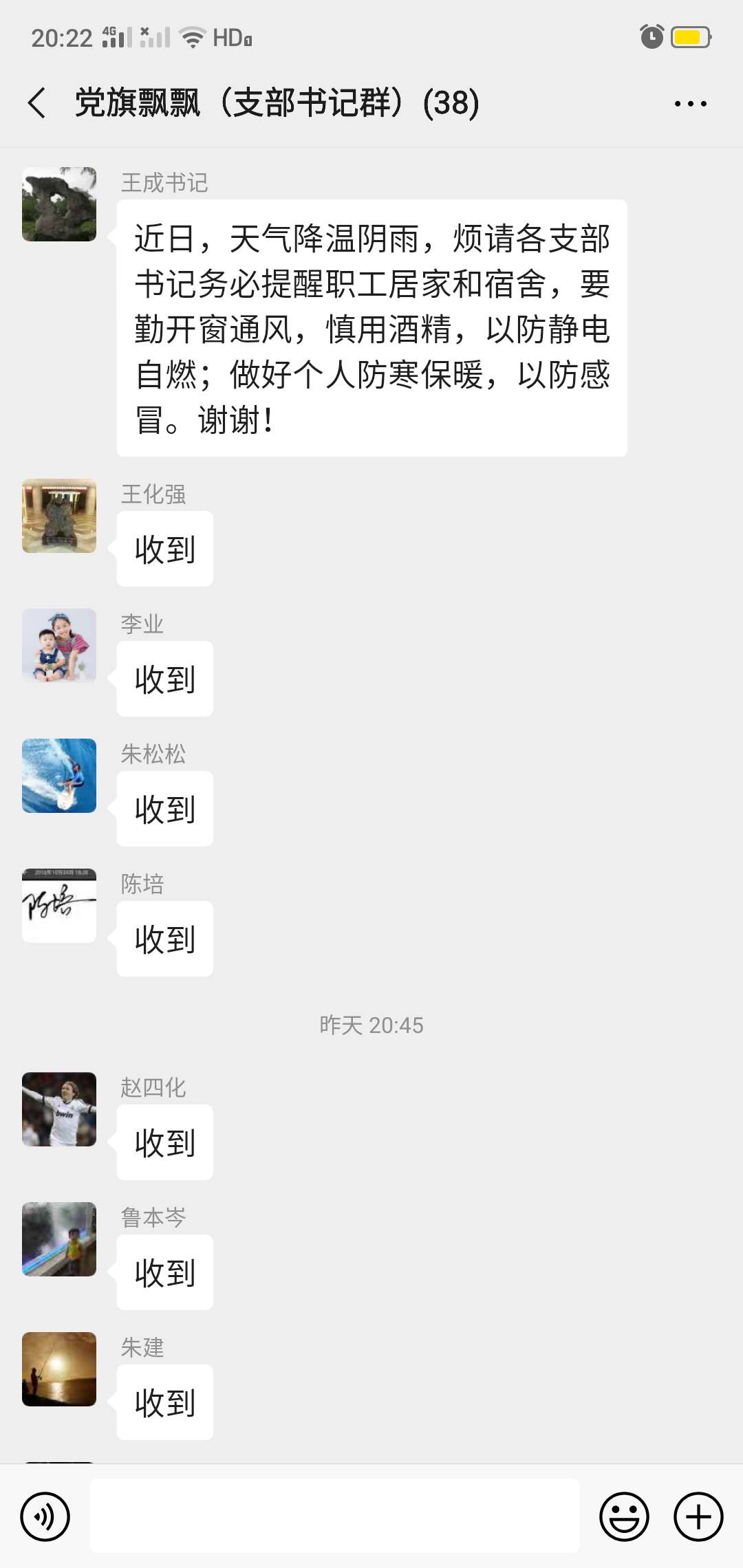Tap 鲁本岑's avatar
The height and width of the screenshot is (1568, 743).
tap(59, 1239)
